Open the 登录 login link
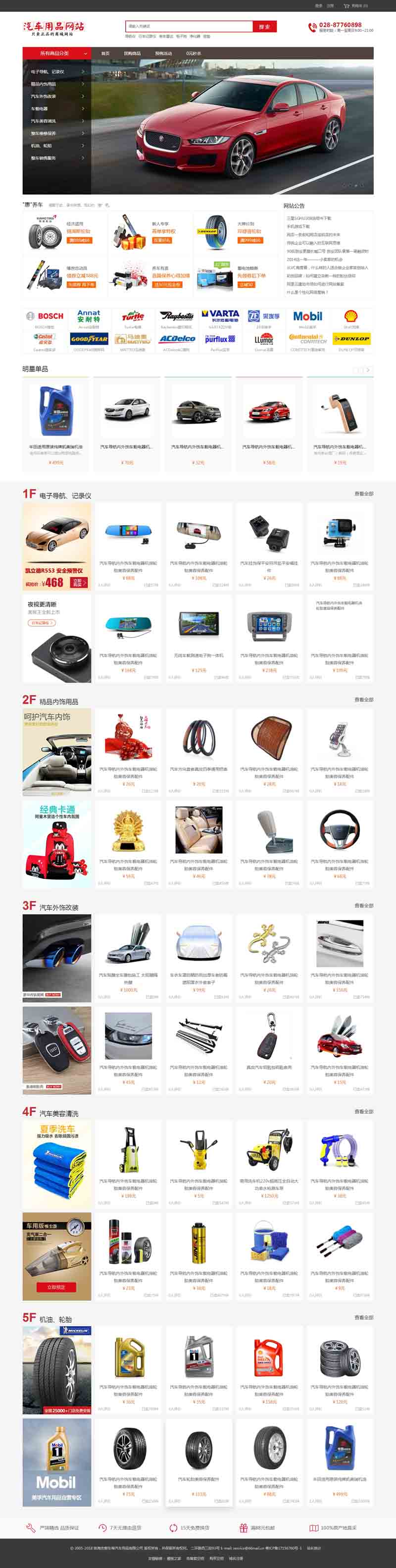This screenshot has height=1568, width=396. click(318, 5)
